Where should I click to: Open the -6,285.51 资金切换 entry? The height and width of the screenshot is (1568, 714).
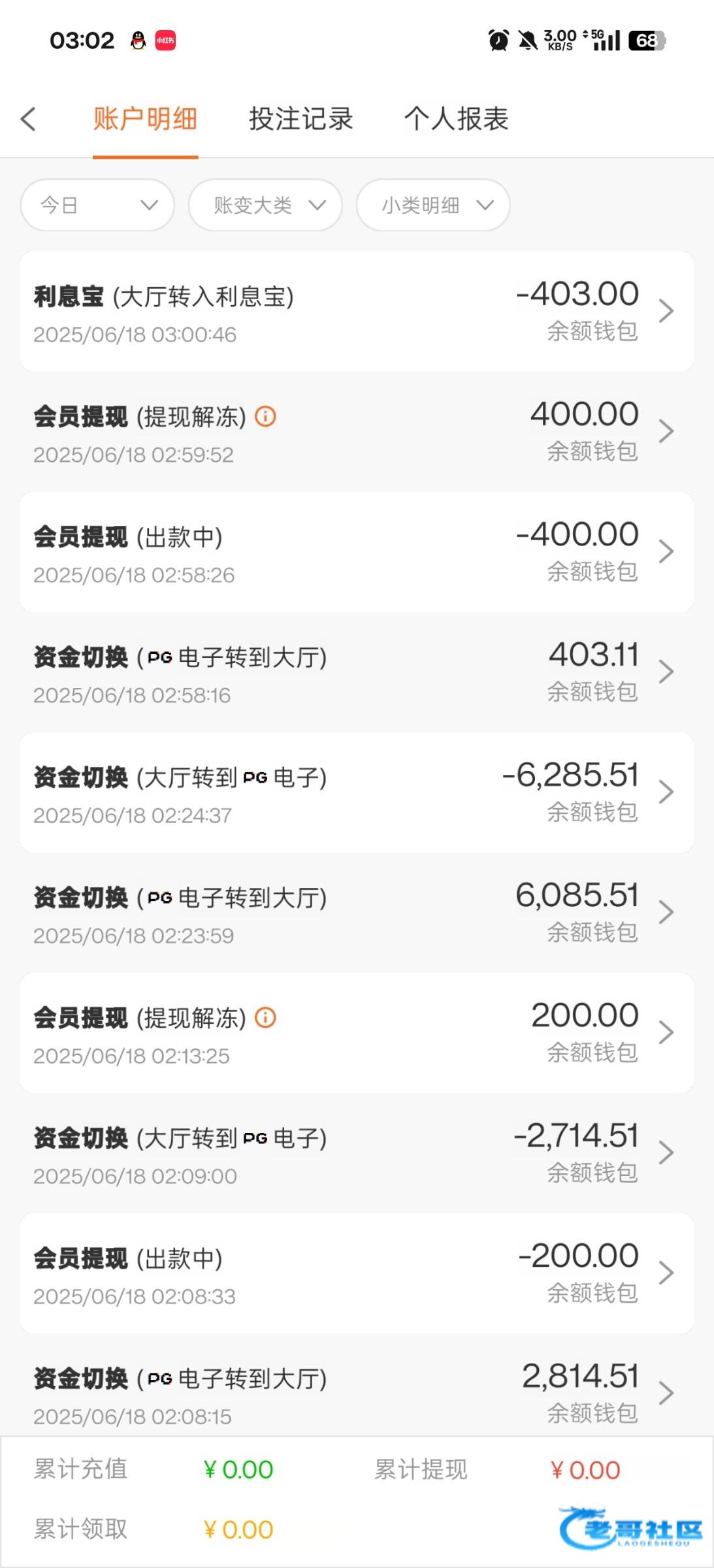(357, 792)
